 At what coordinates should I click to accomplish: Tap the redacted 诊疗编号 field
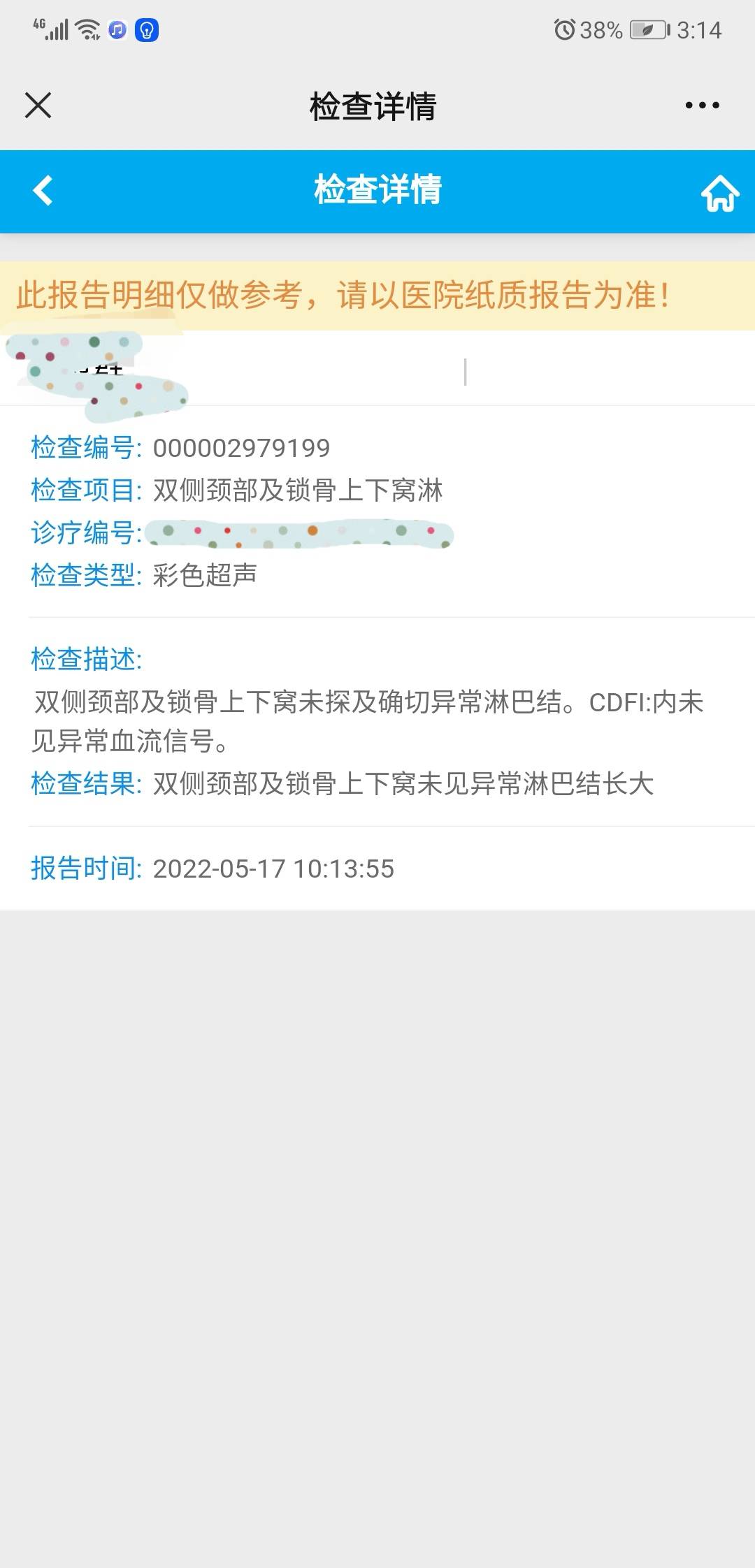click(301, 533)
